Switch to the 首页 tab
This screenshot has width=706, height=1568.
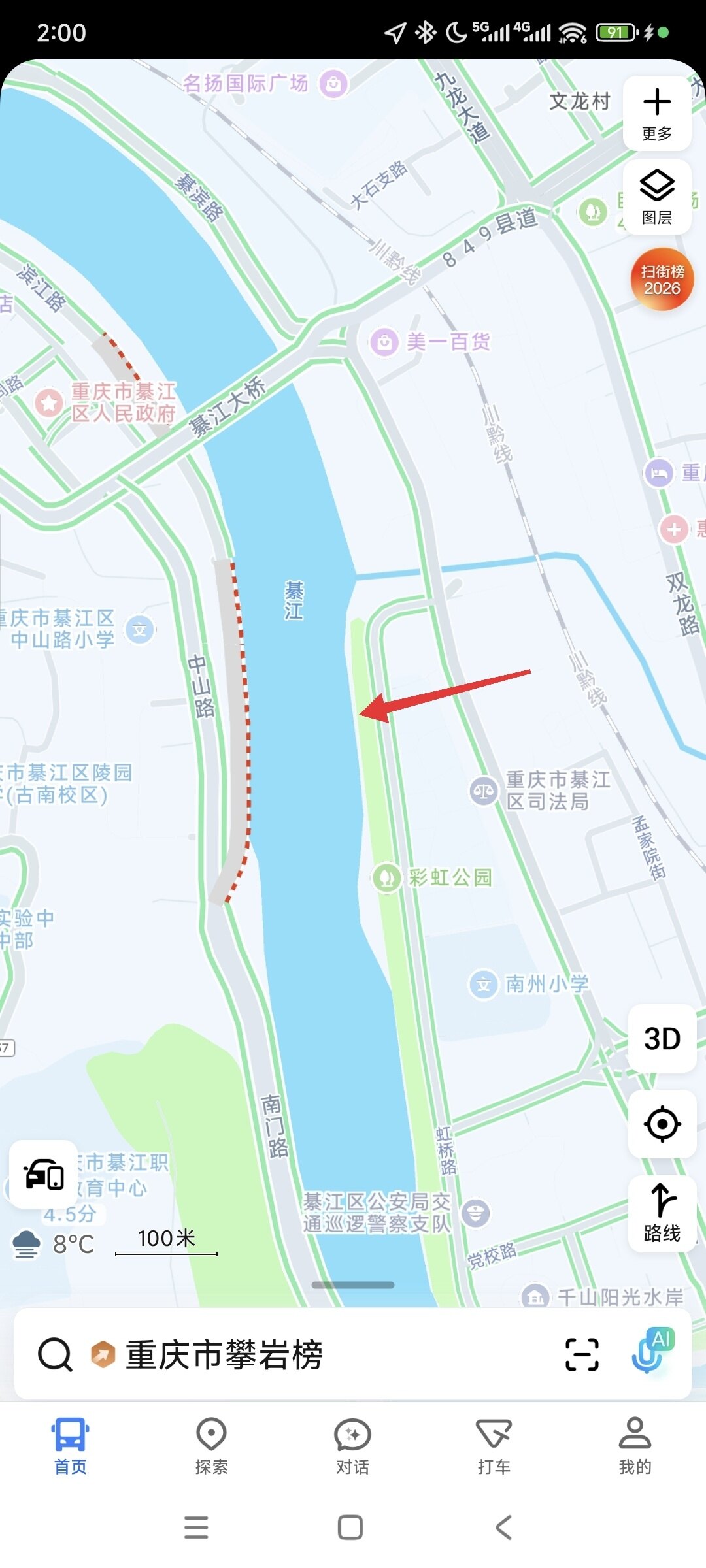71,1446
